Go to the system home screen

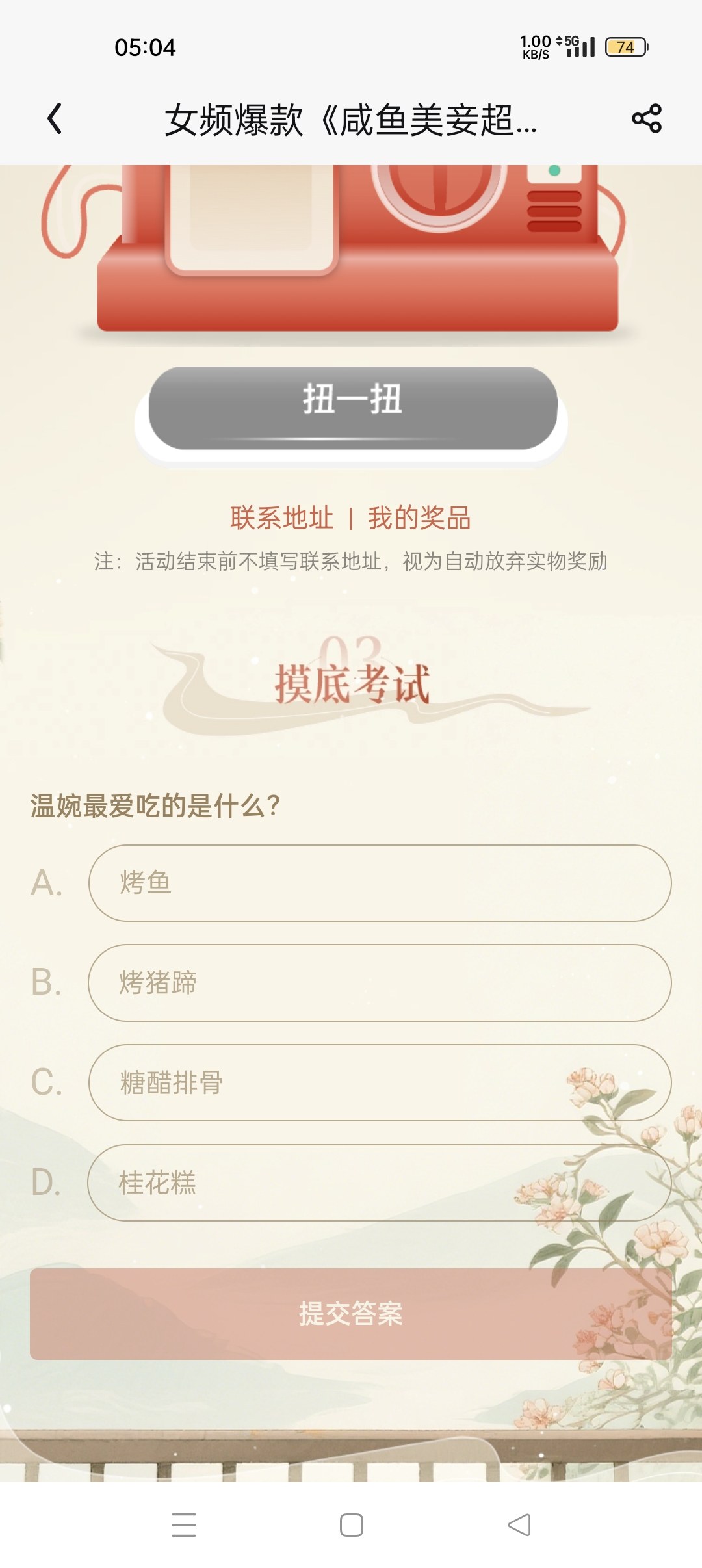(352, 1524)
